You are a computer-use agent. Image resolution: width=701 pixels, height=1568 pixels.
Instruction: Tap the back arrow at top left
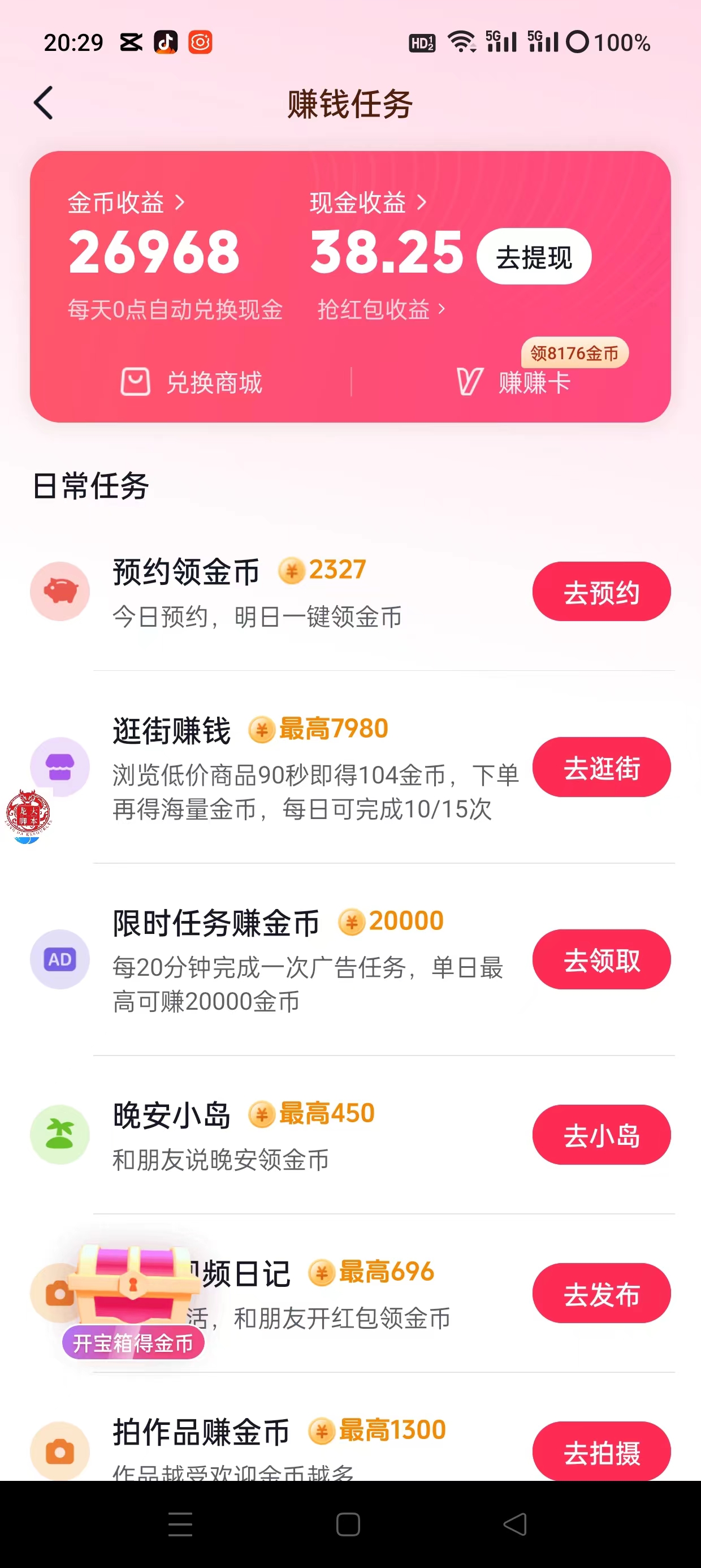[x=42, y=102]
